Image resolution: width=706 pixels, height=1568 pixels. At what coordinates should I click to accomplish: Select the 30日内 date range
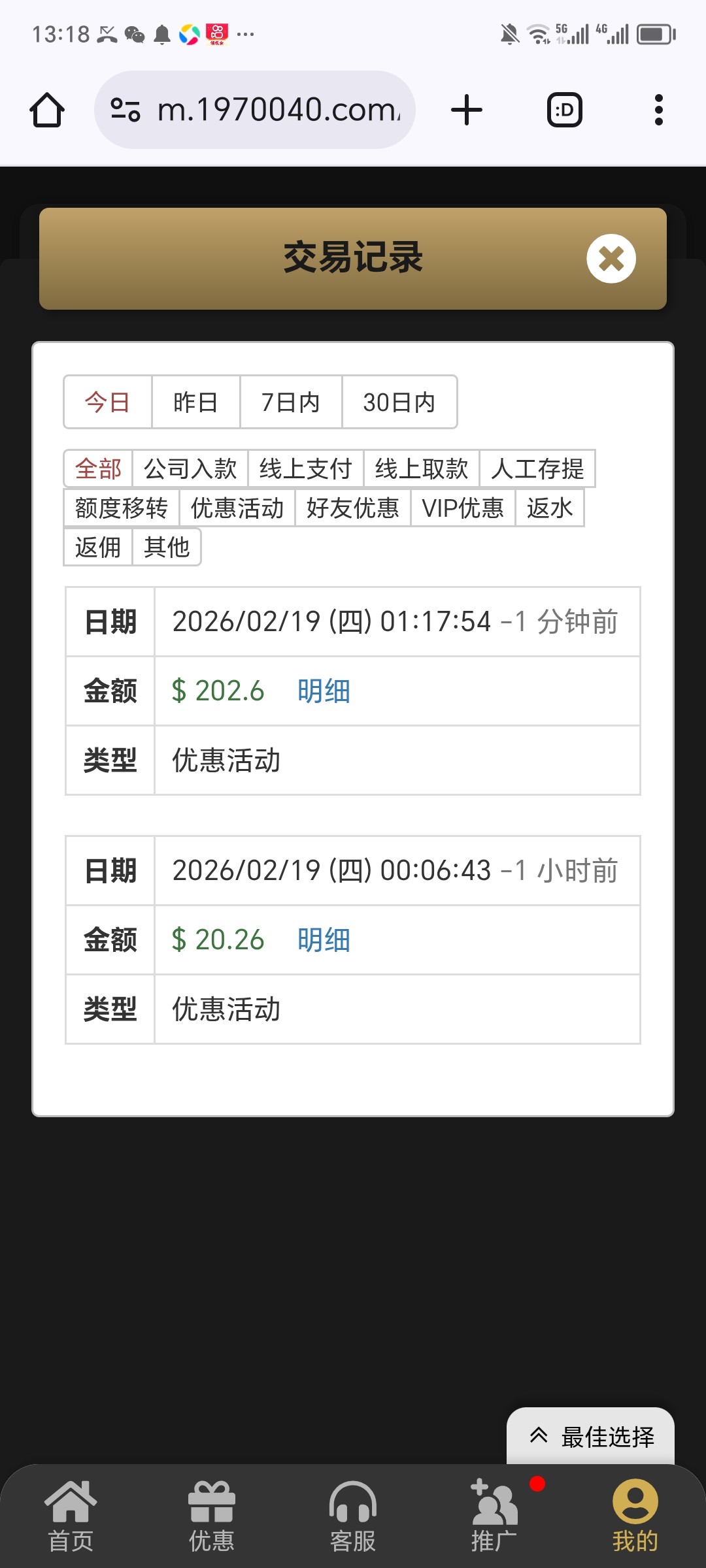pyautogui.click(x=399, y=402)
